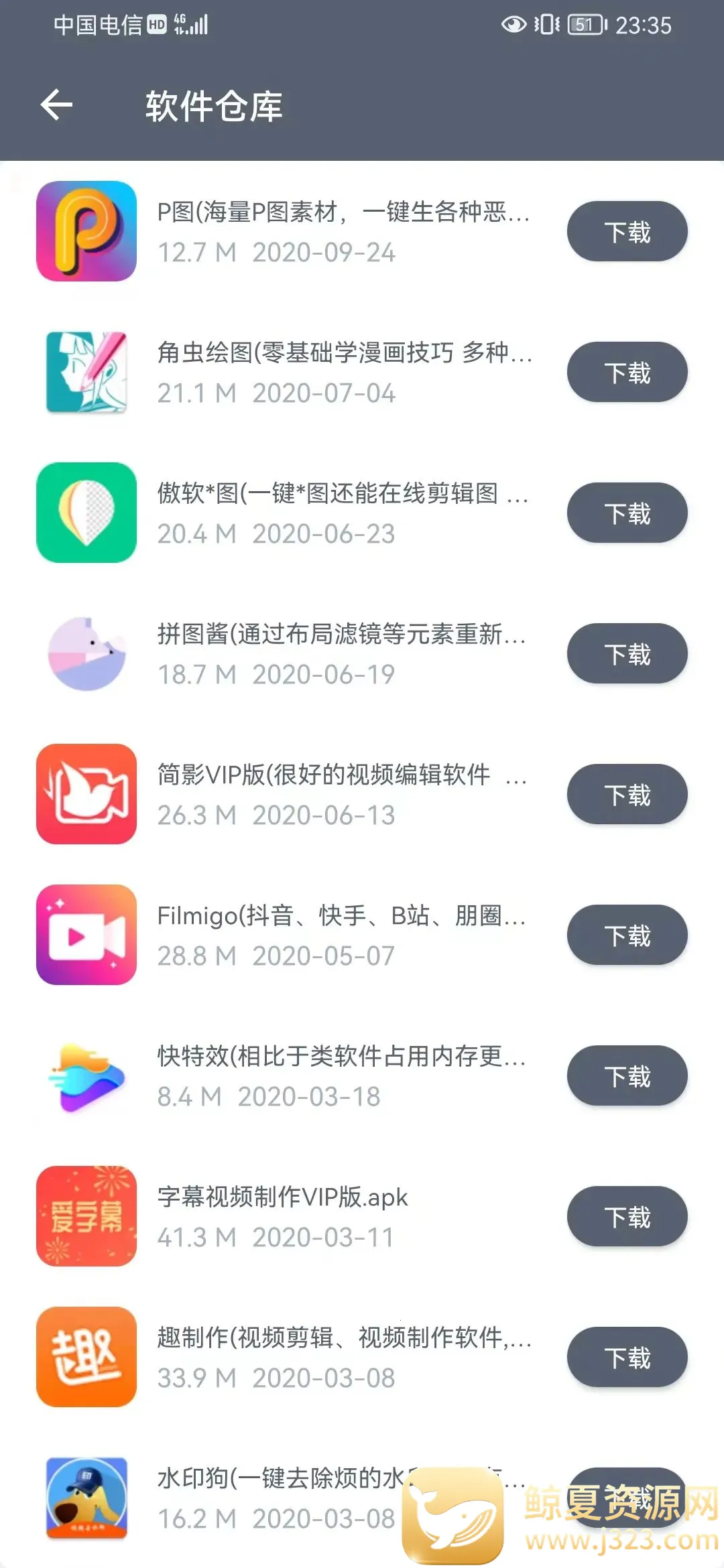View the 拼图酱 row details

coord(342,654)
